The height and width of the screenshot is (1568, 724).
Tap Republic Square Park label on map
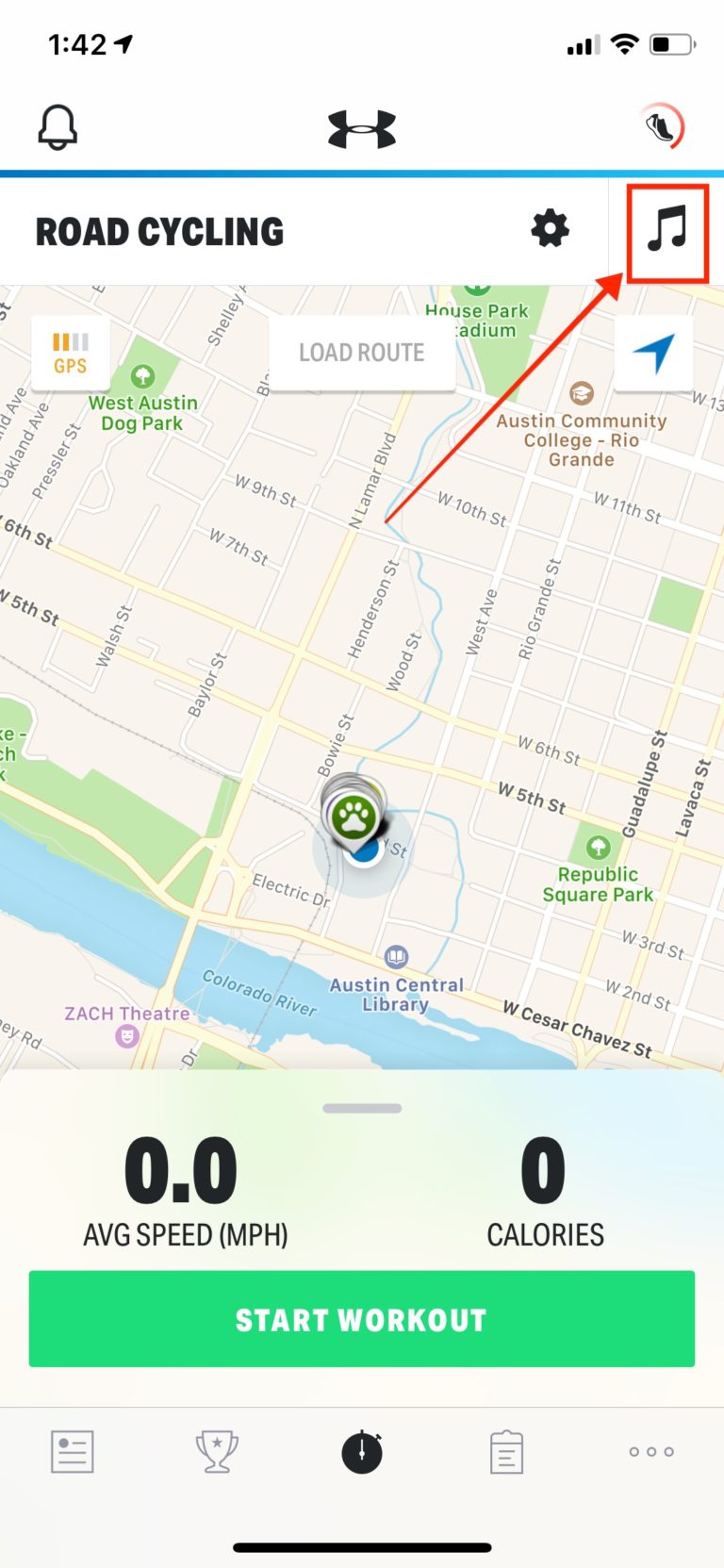(597, 884)
